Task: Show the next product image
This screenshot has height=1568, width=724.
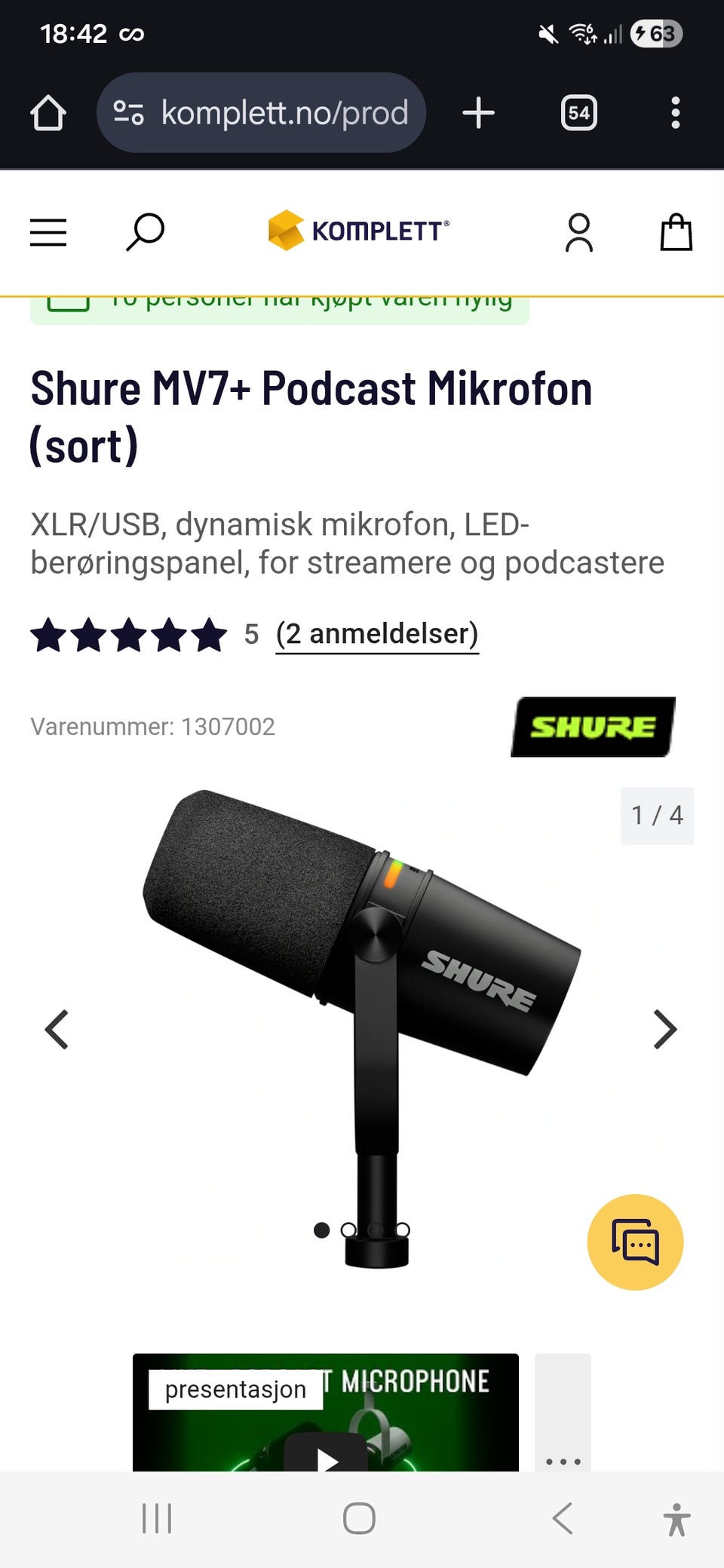Action: coord(664,1030)
